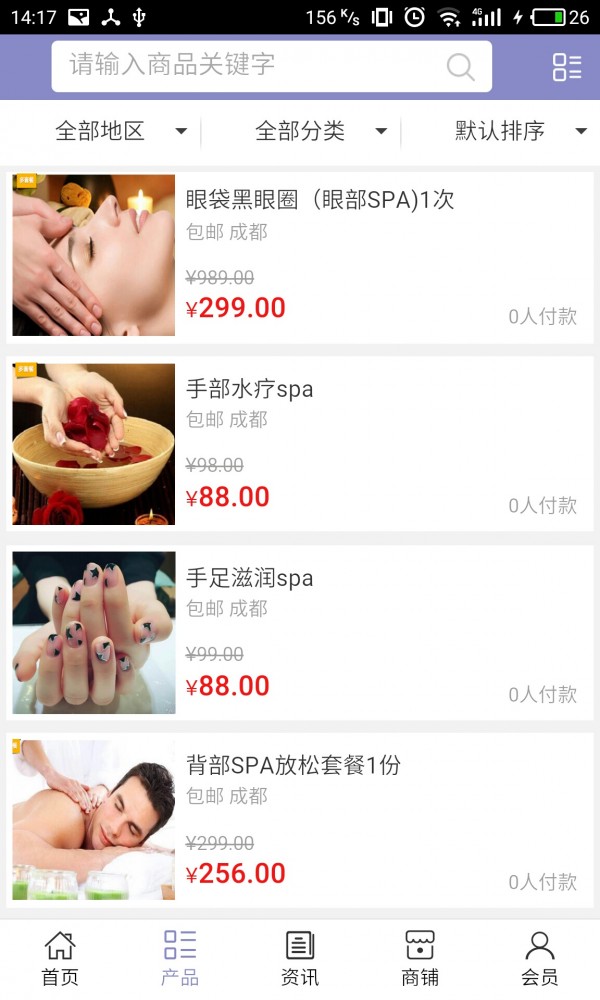Go to the 首页 home tab

[x=60, y=958]
